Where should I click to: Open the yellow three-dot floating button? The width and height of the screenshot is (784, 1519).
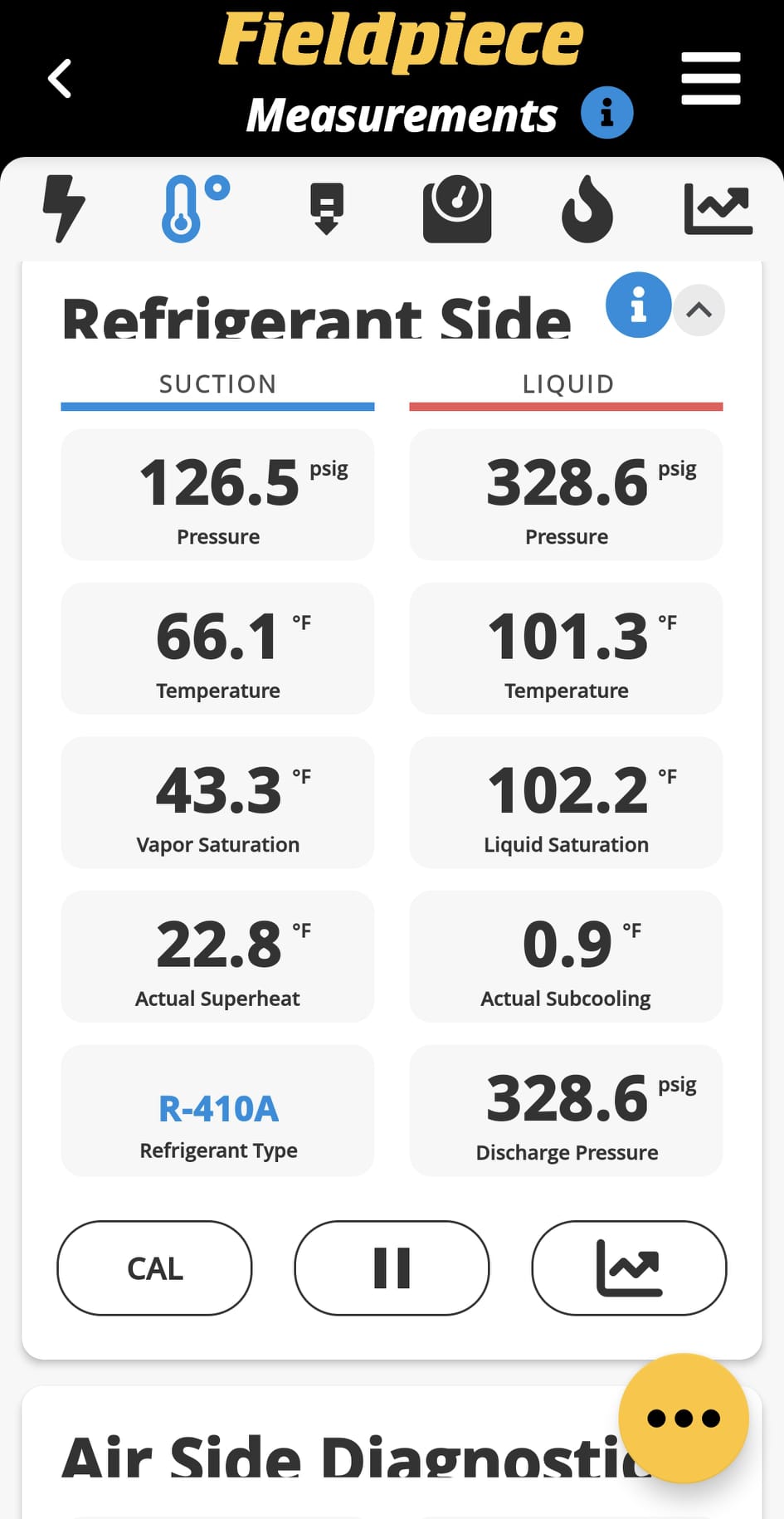pos(684,1418)
